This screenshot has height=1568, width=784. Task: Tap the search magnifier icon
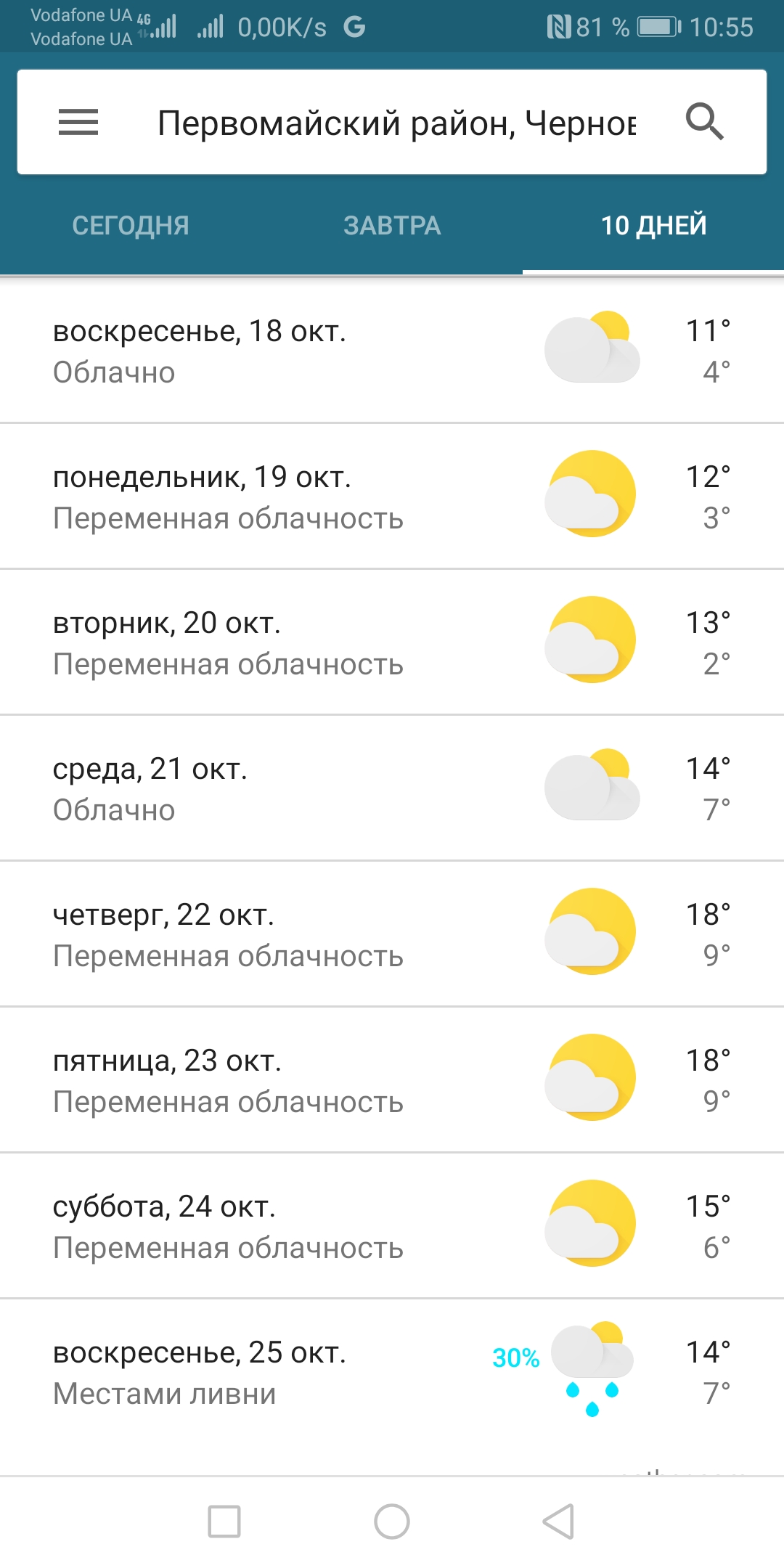704,122
